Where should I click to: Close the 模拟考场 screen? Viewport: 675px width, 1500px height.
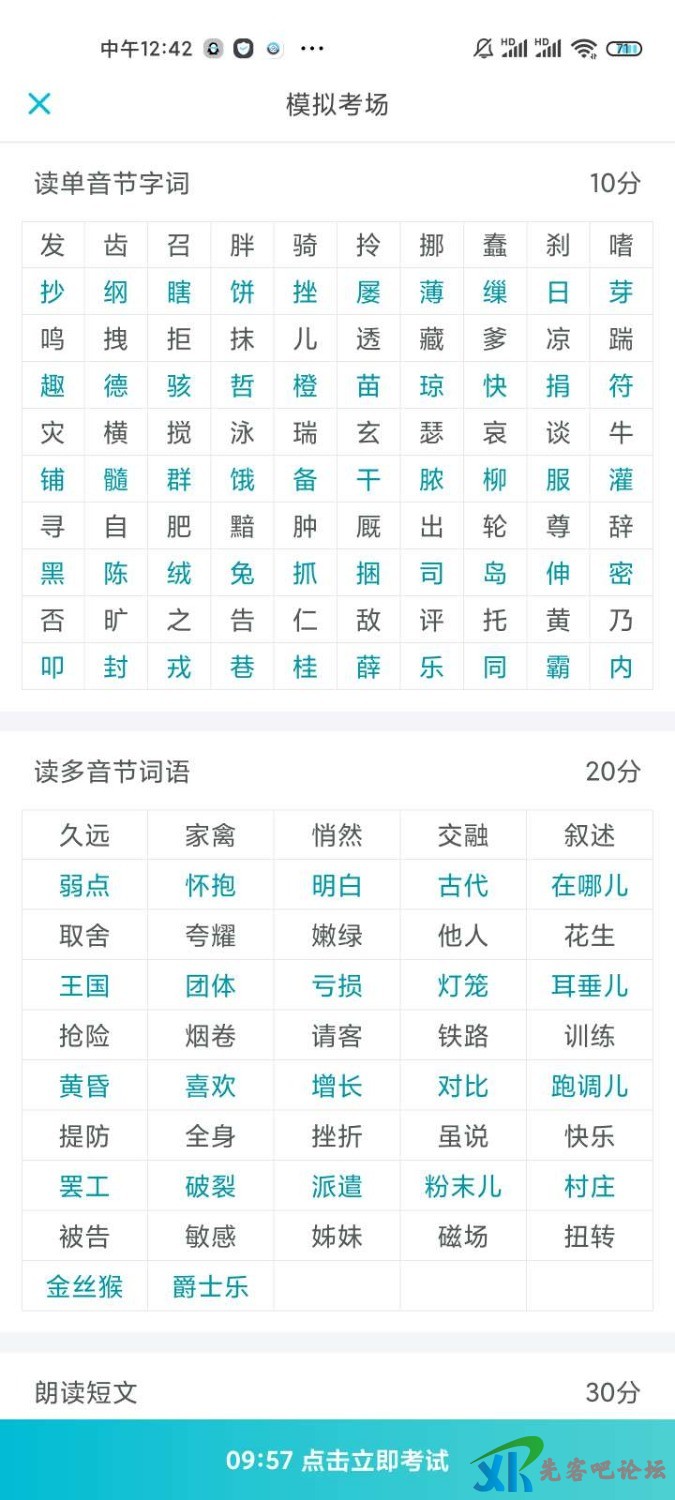click(x=39, y=104)
